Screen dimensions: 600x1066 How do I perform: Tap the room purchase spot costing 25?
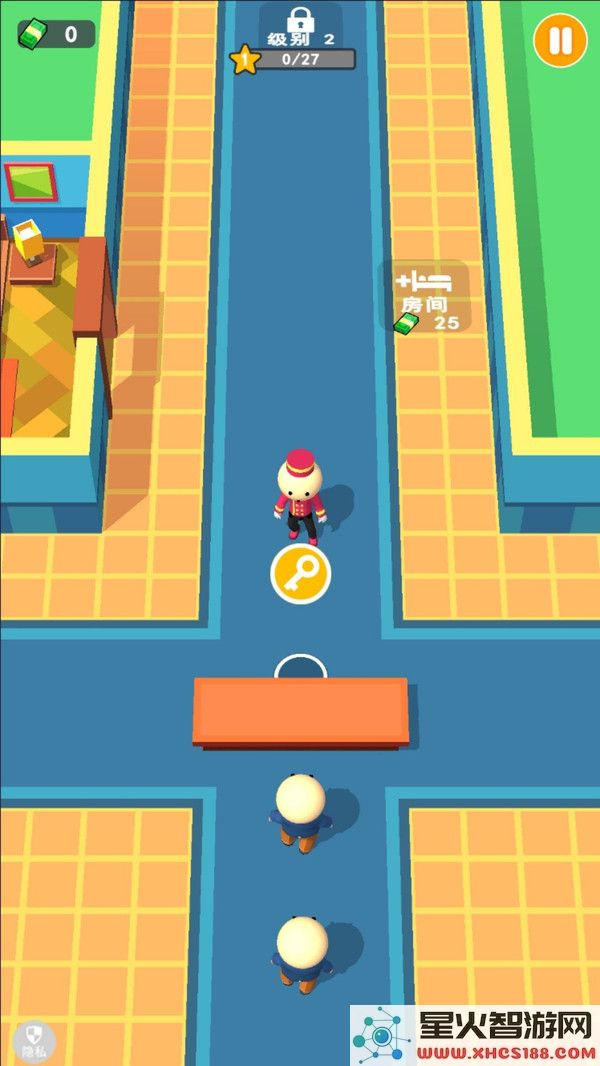425,297
